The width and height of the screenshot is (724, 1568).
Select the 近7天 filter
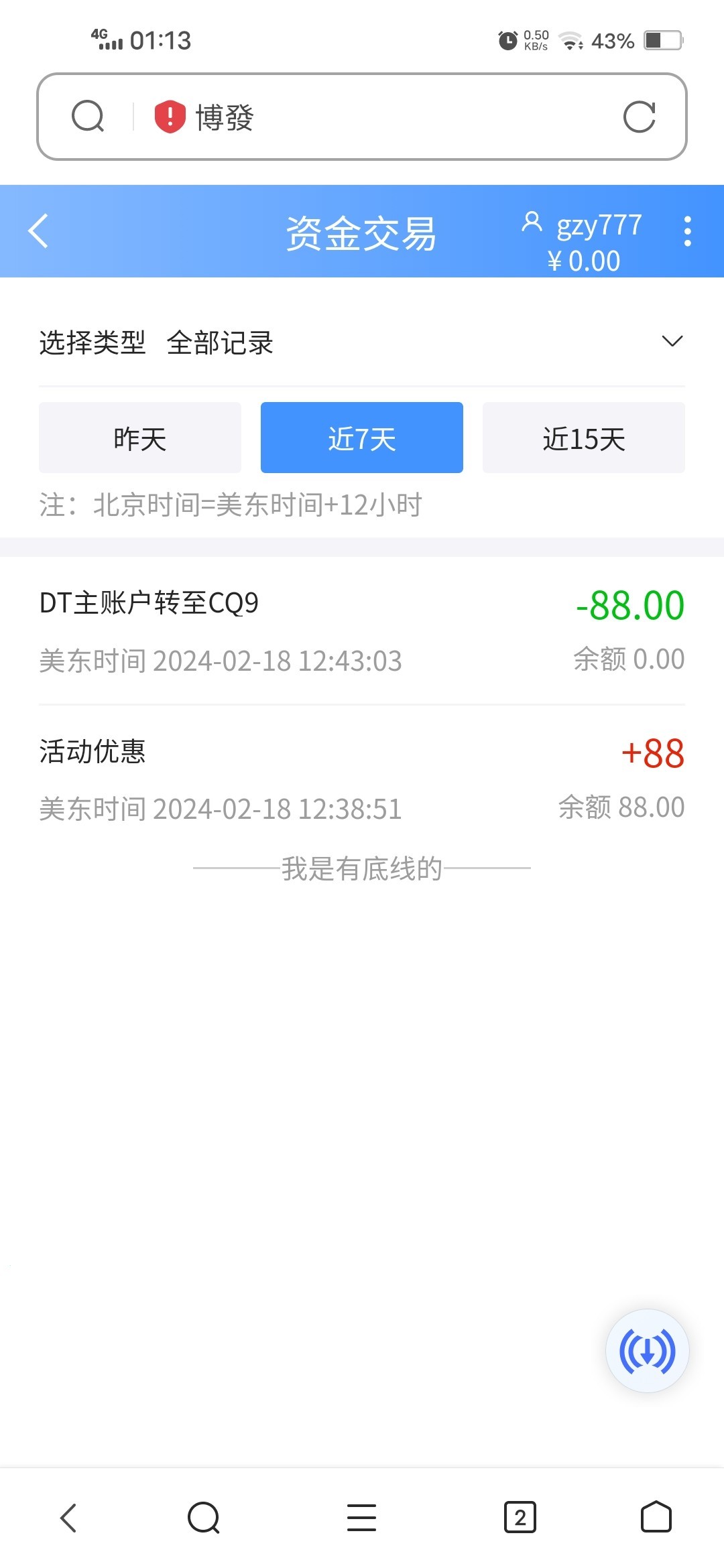point(361,438)
